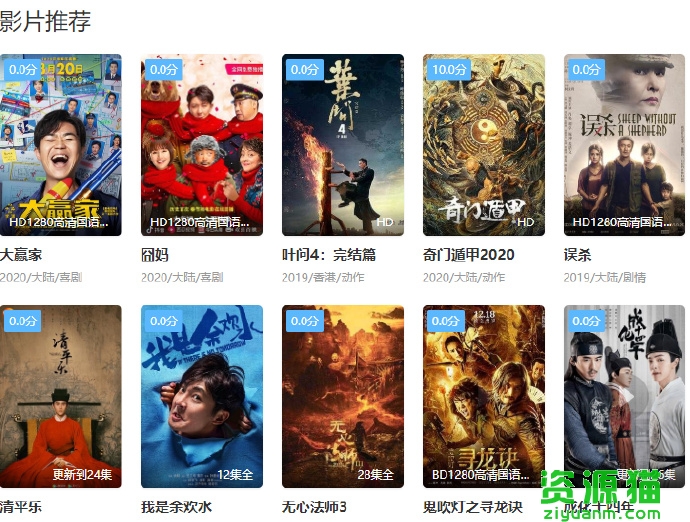Open the movie 囧妈
The image size is (690, 522).
point(202,145)
